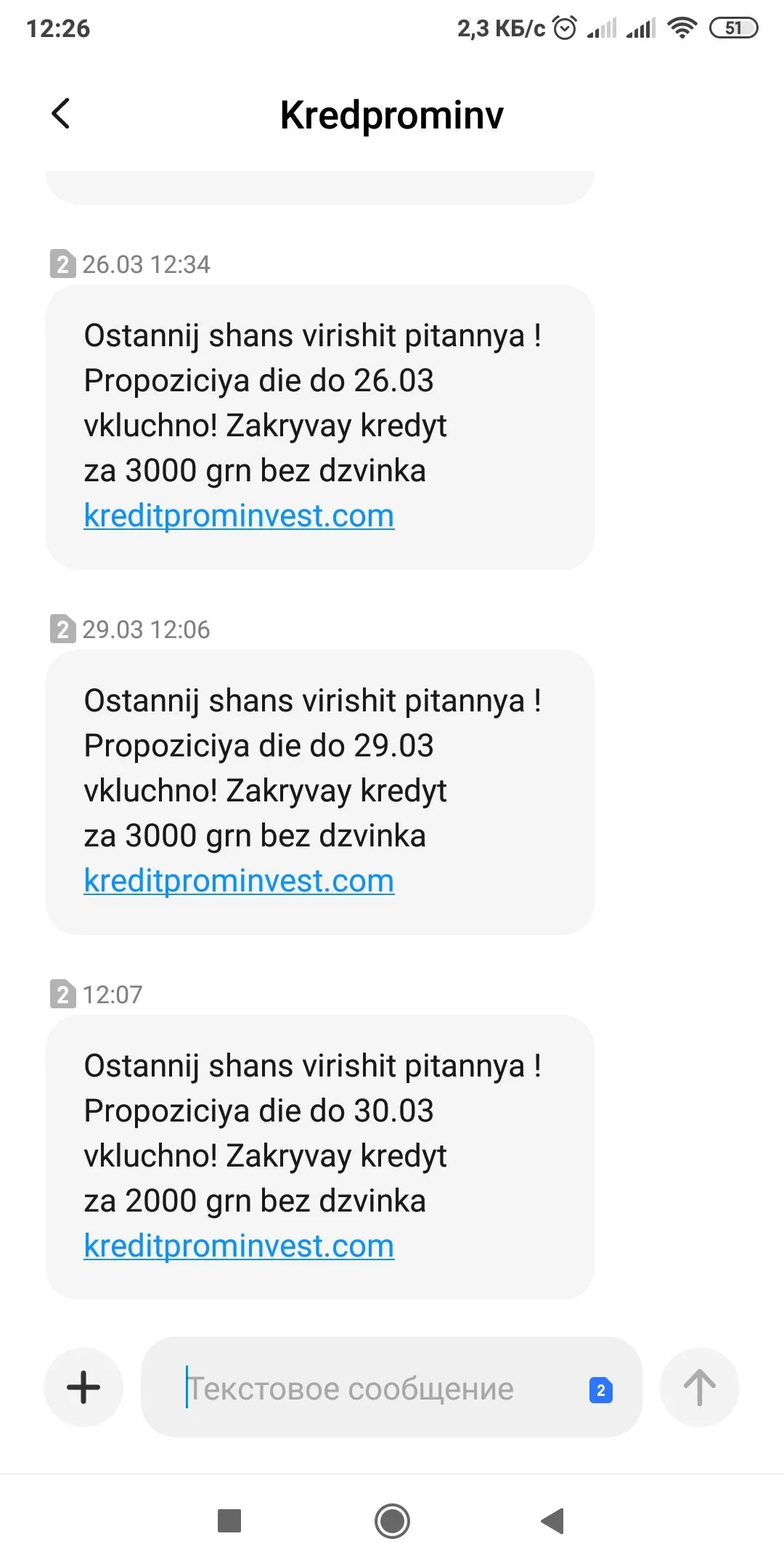Tap the plus attachment button
Image resolution: width=784 pixels, height=1568 pixels.
[83, 1387]
